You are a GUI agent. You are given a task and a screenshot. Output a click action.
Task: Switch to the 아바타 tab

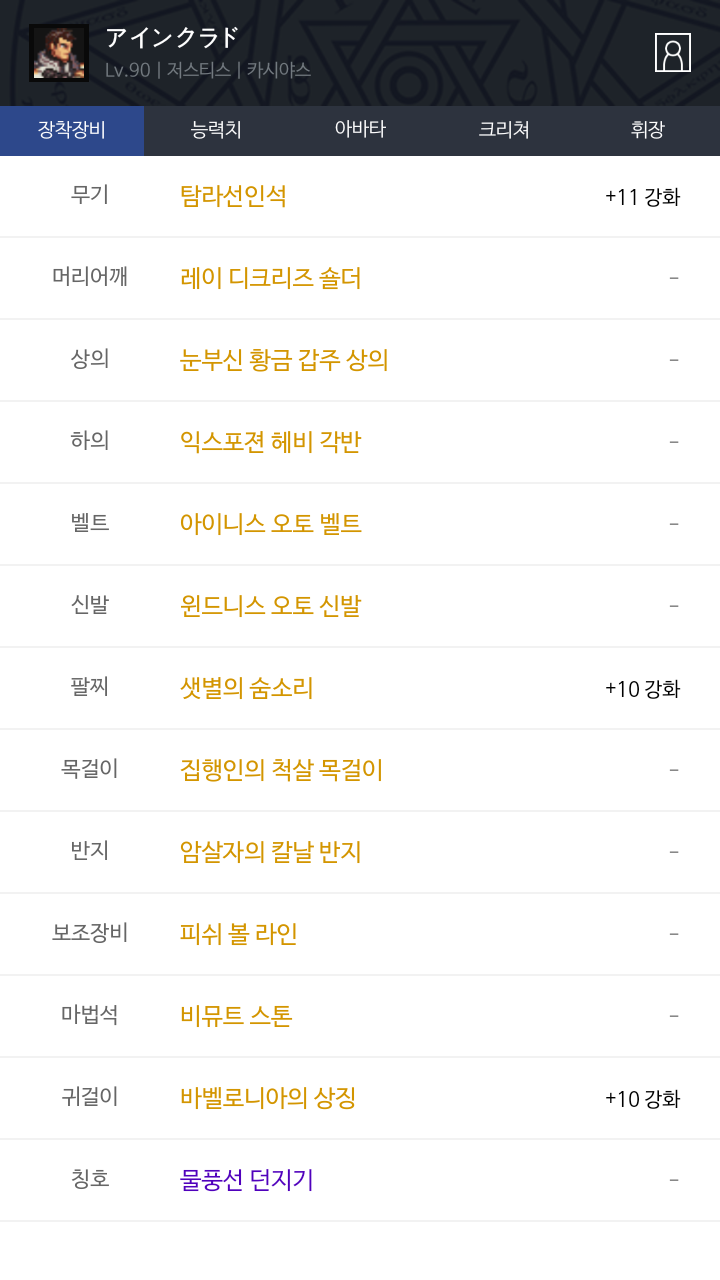pos(360,130)
